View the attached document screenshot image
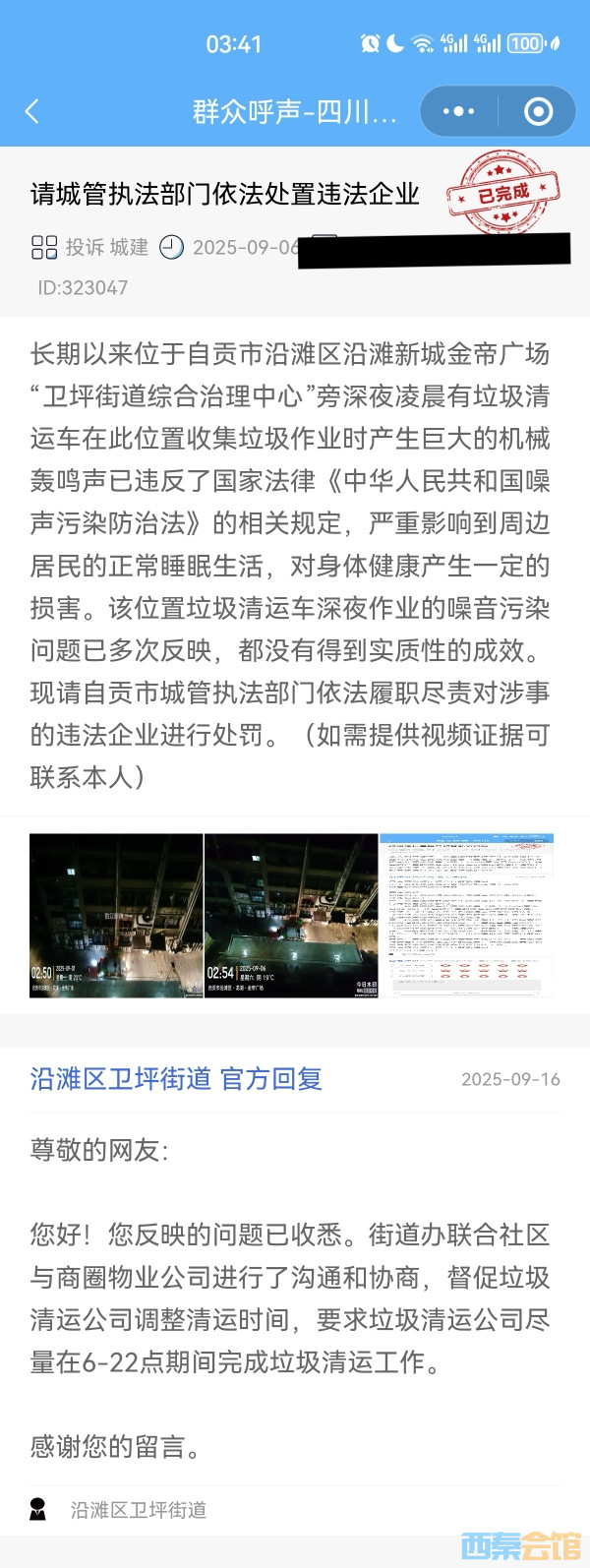 tap(467, 916)
